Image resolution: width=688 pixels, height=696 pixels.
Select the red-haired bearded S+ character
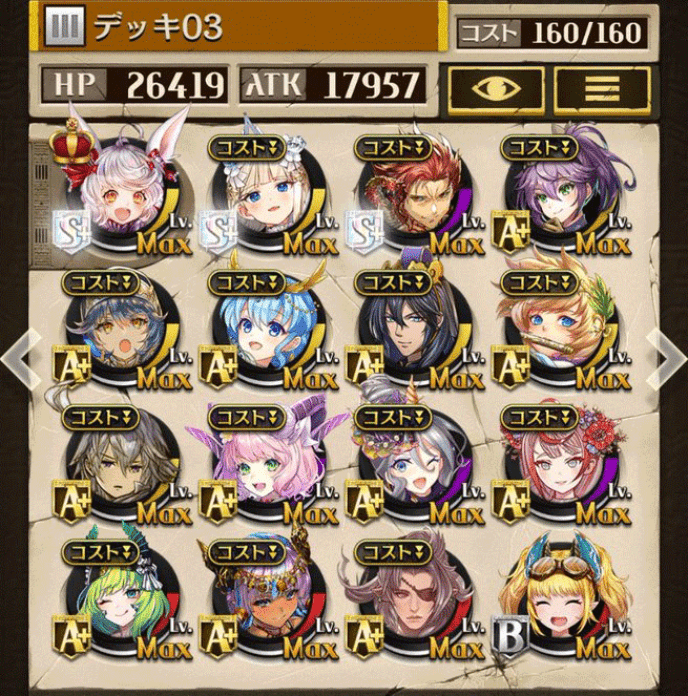tap(410, 195)
